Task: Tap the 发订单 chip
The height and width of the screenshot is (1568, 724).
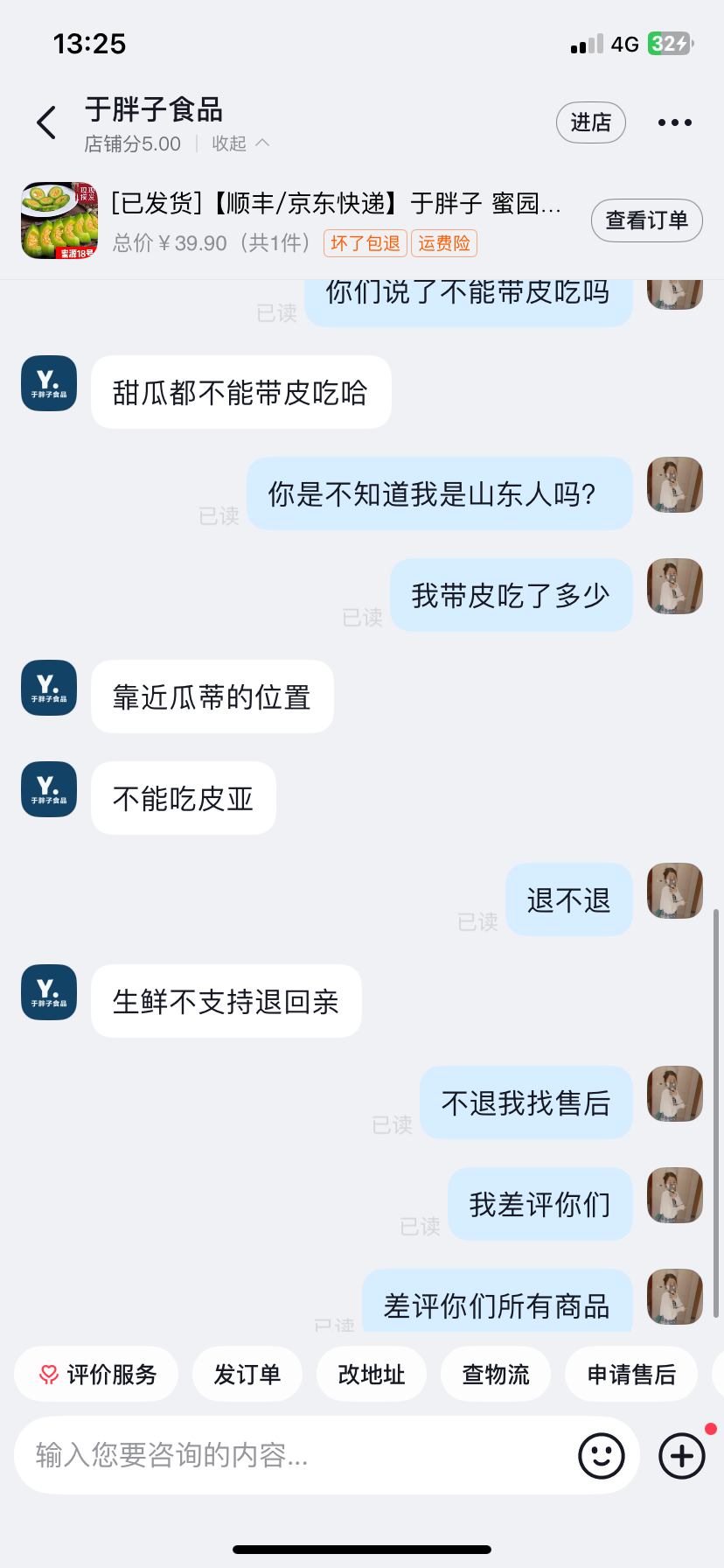Action: pos(247,1375)
